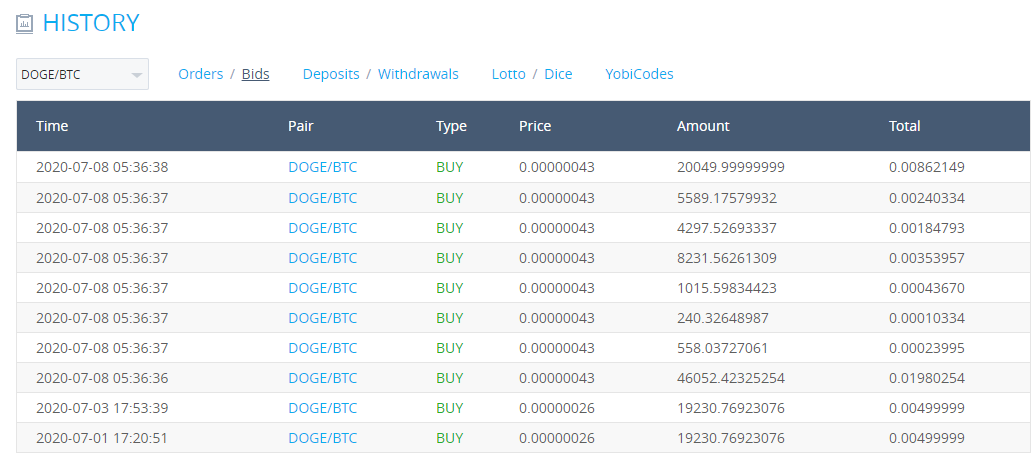Show Withdrawals history
The height and width of the screenshot is (470, 1034).
(418, 74)
